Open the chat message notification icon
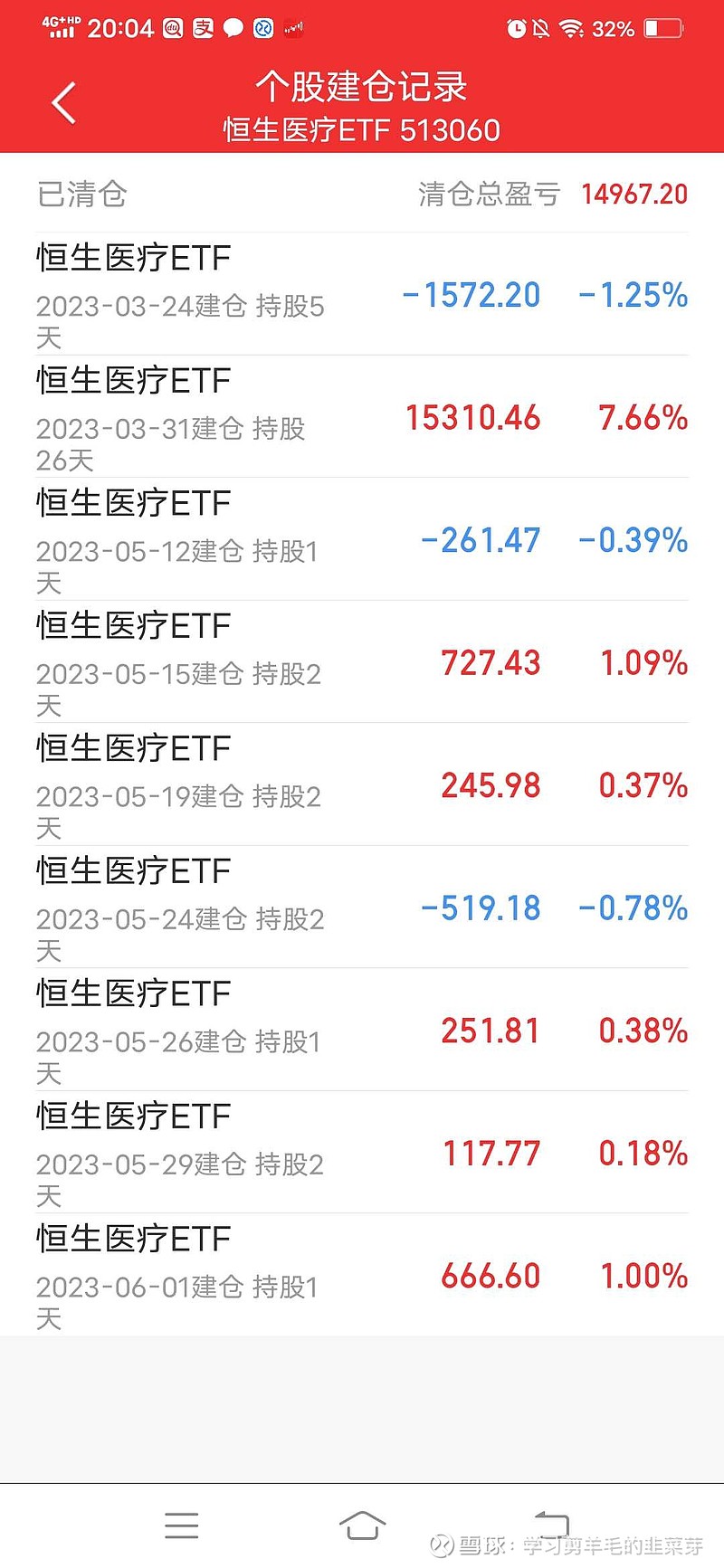 tap(233, 28)
